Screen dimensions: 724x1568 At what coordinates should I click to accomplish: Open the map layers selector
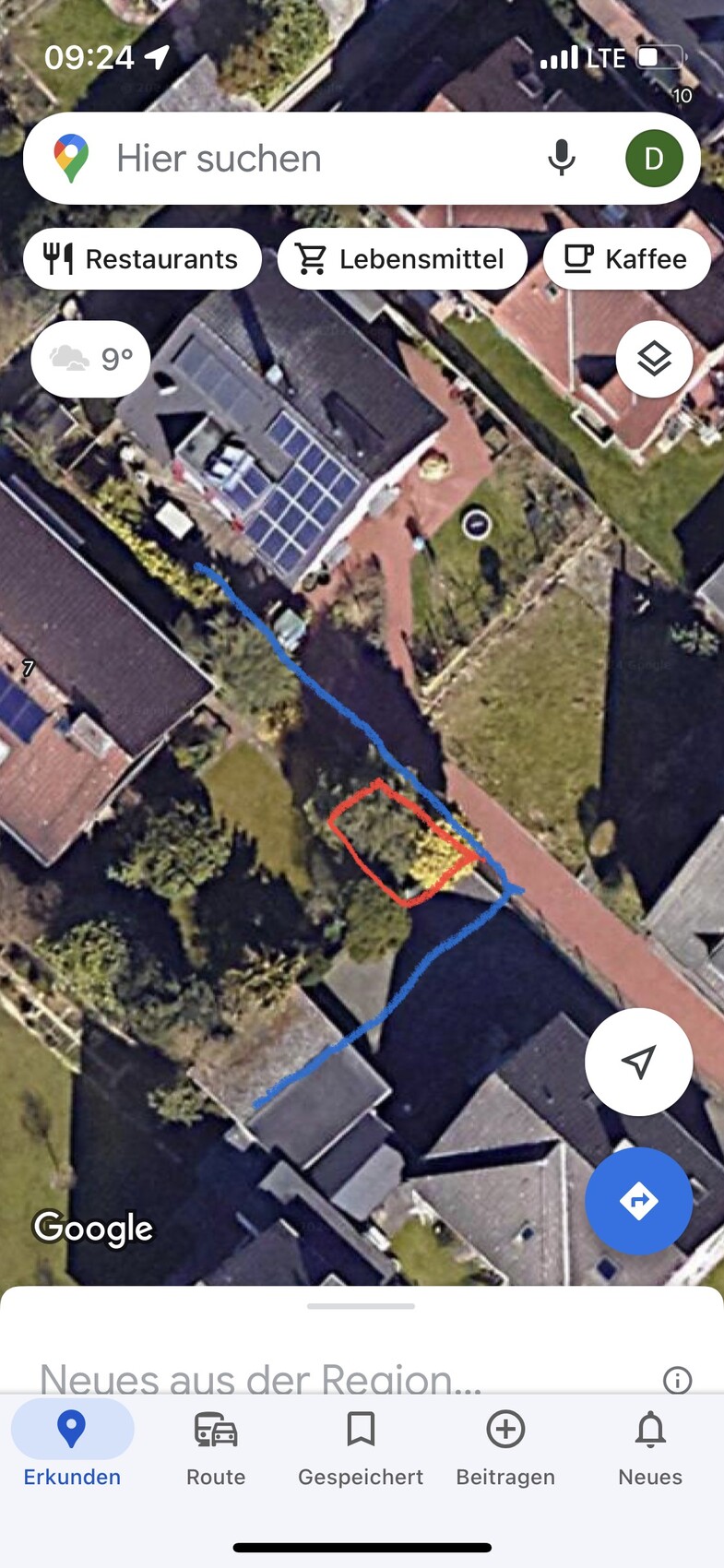click(x=654, y=359)
